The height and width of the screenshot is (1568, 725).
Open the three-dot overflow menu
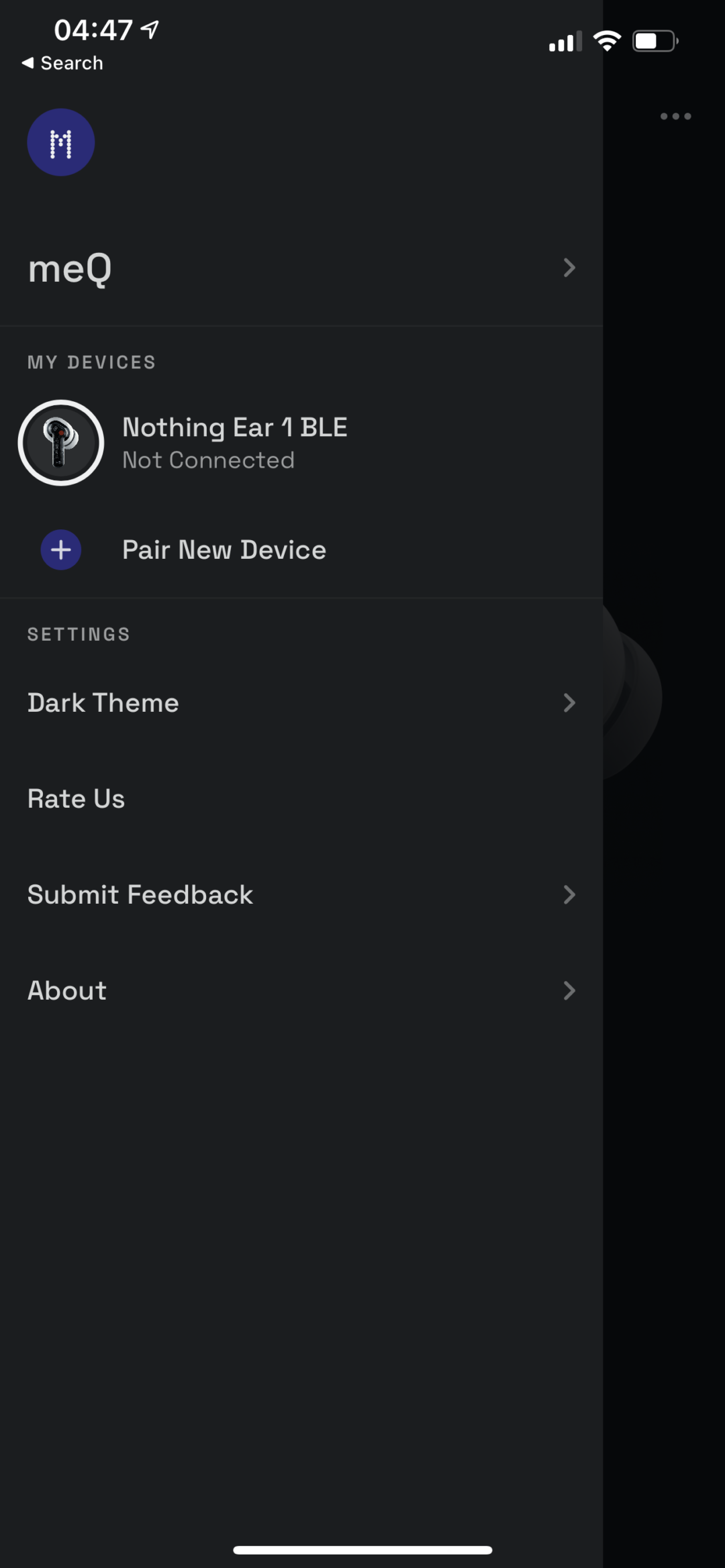coord(675,116)
